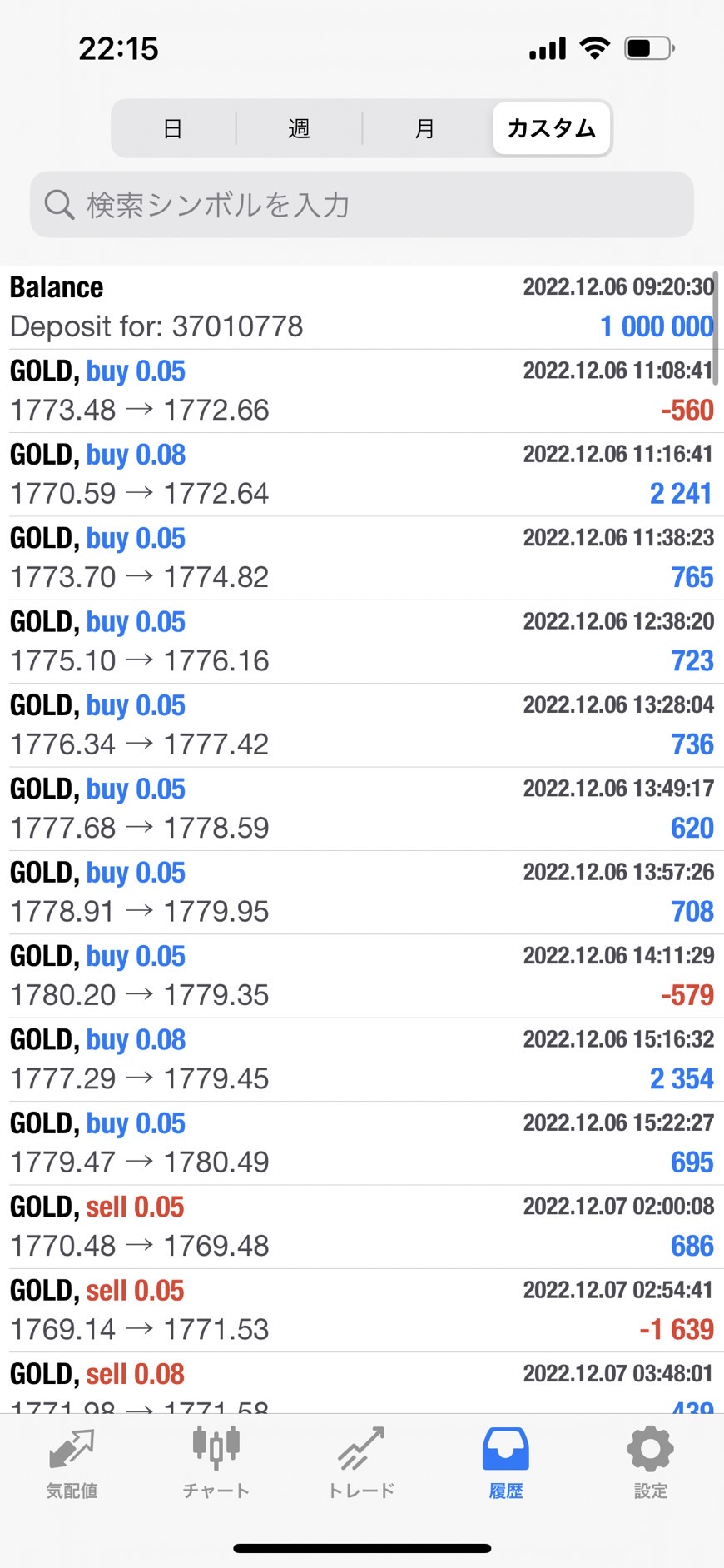Switch to the 日 (day) period tab
724x1568 pixels.
[x=173, y=129]
